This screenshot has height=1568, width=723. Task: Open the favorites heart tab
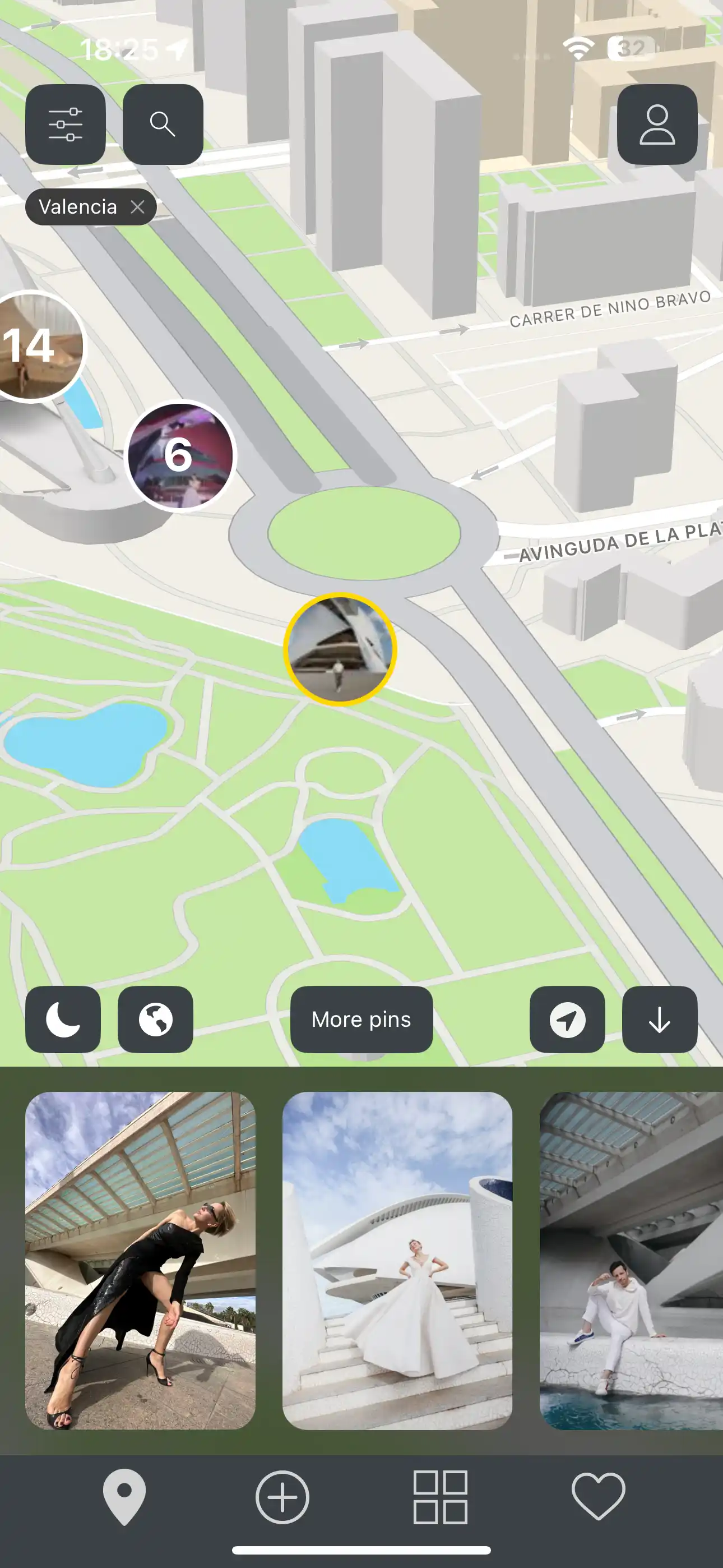tap(597, 1496)
